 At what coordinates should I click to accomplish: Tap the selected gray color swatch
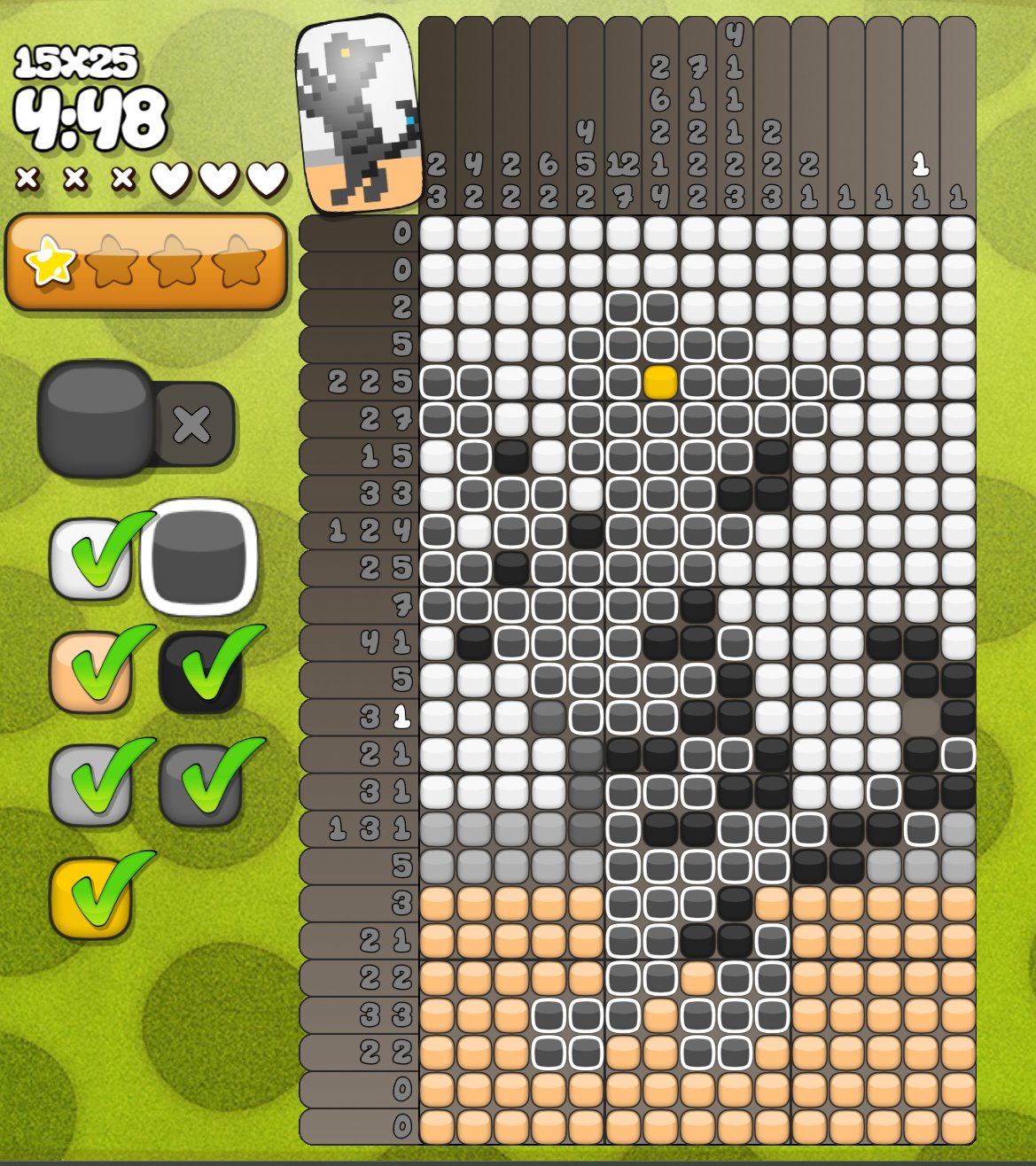pos(199,557)
